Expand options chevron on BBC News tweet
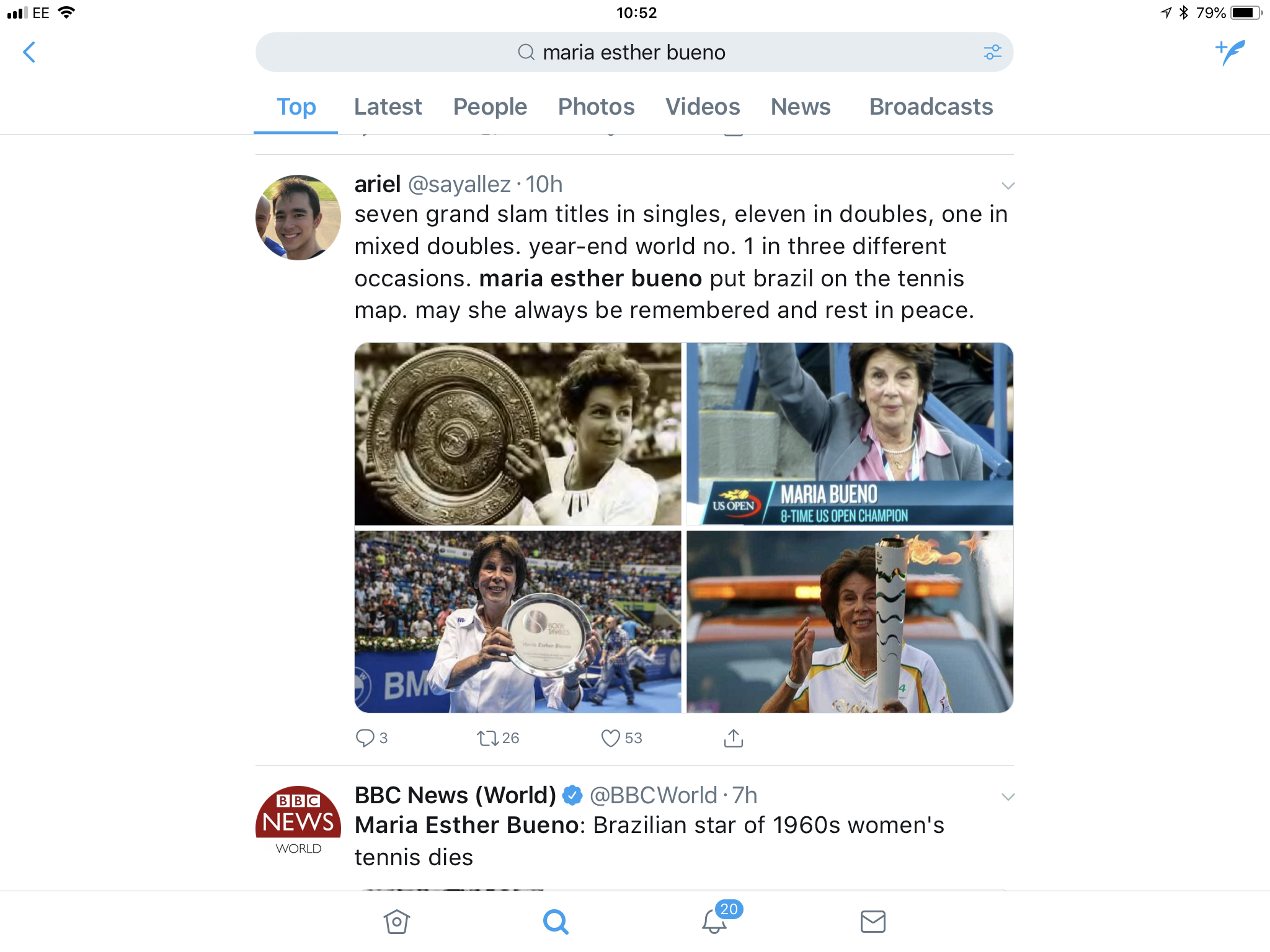This screenshot has width=1270, height=952. click(1008, 796)
